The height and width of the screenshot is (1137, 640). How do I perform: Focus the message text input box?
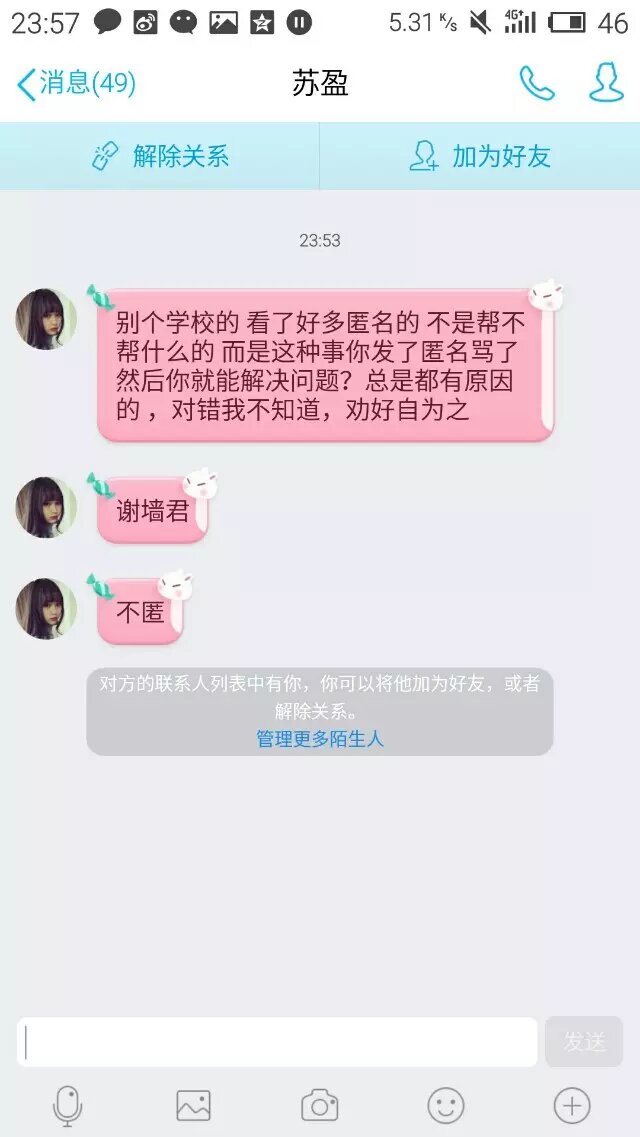[278, 1042]
